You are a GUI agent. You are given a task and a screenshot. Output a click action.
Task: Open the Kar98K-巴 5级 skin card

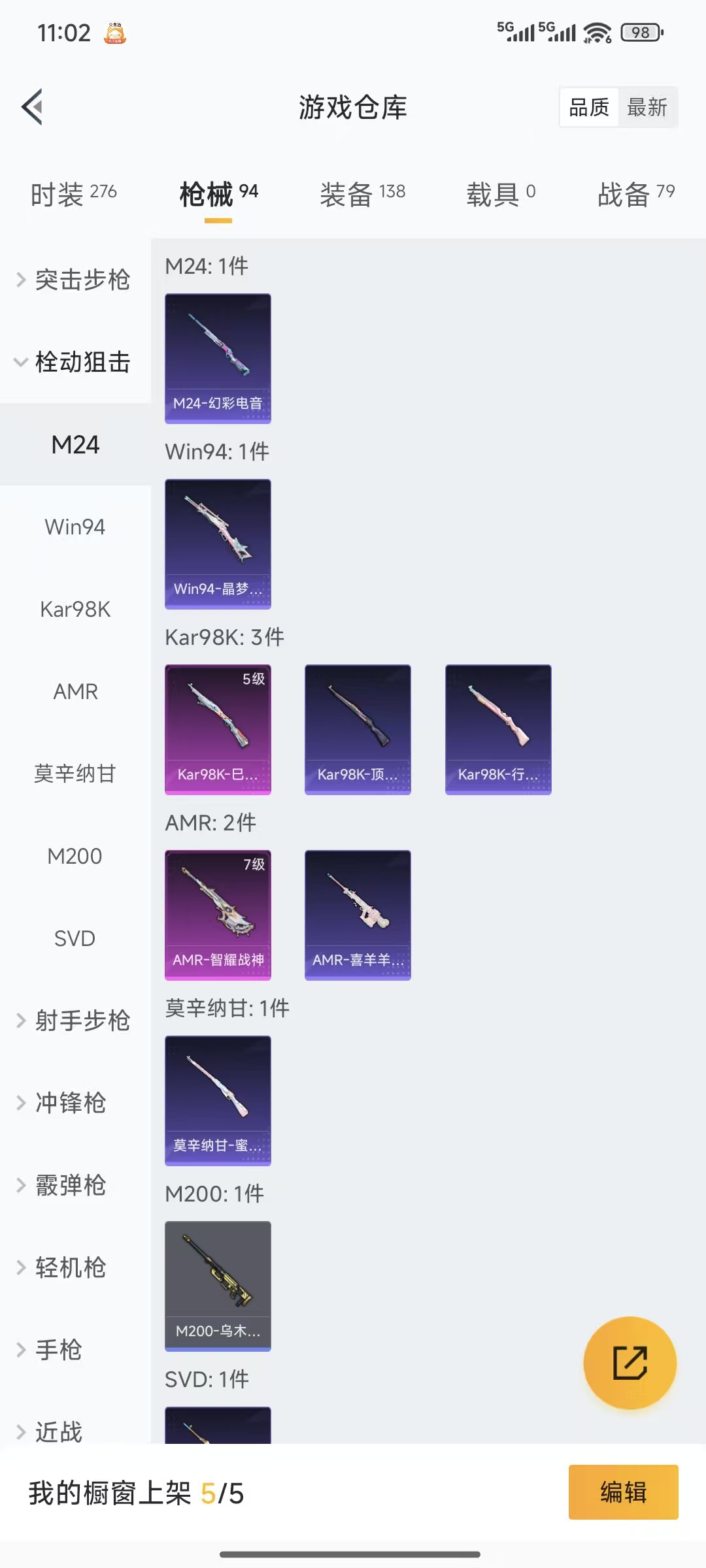[218, 730]
